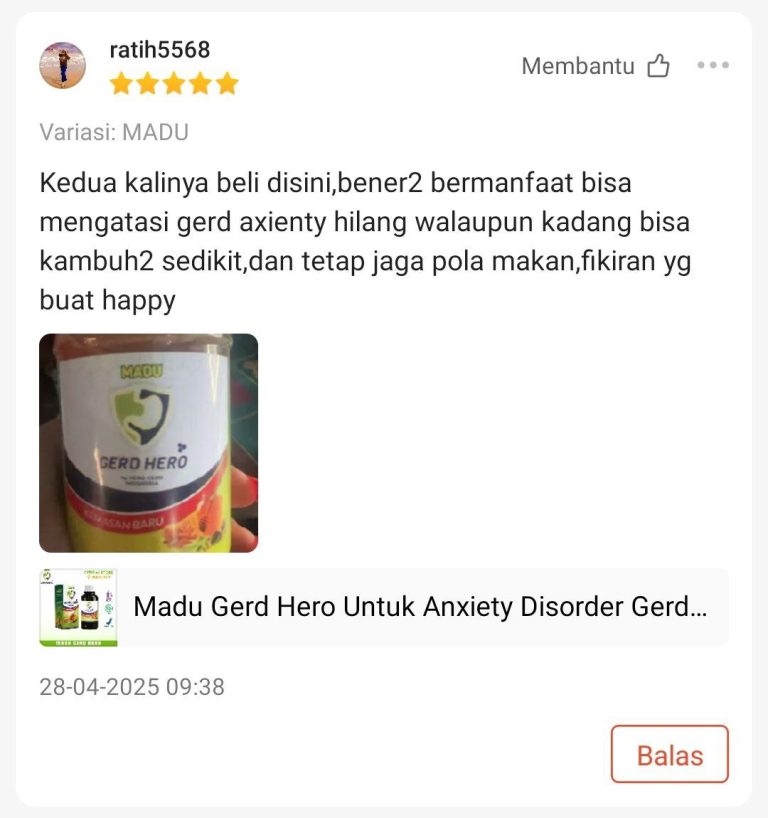Viewport: 768px width, 818px height.
Task: Click the Balas button to reply
Action: (670, 755)
